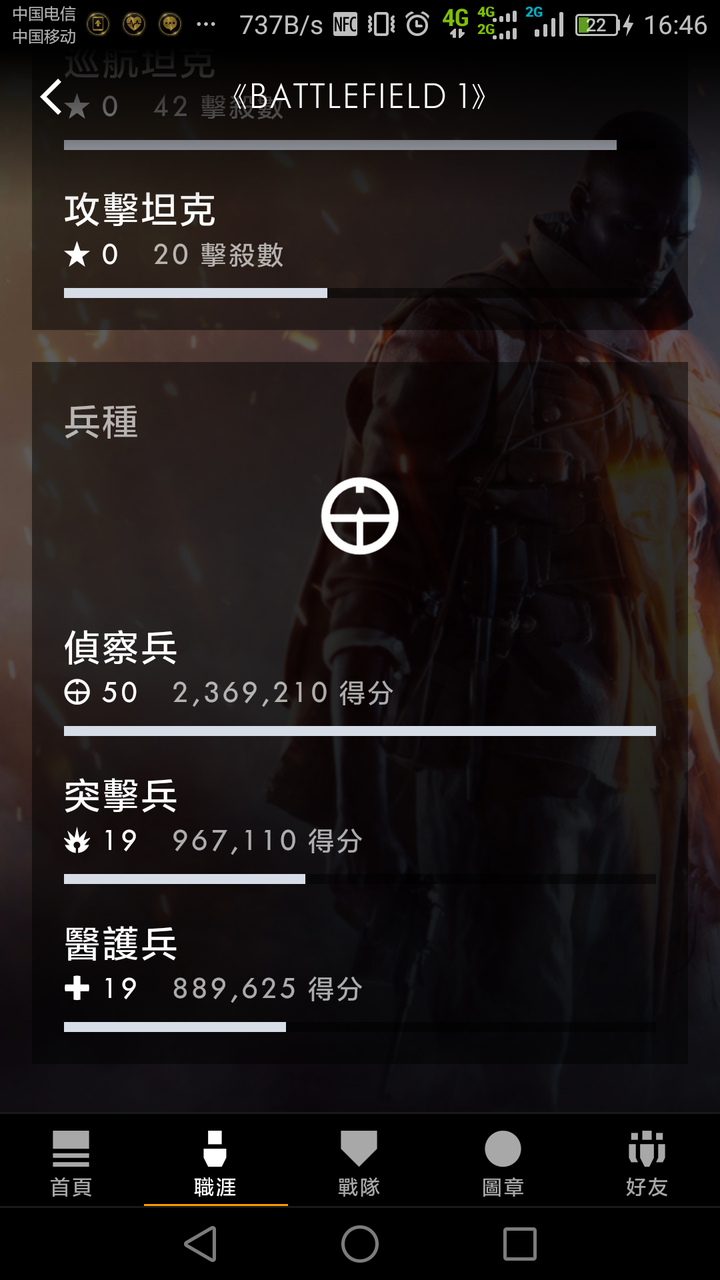720x1280 pixels.
Task: Select the 職涯 tab
Action: pyautogui.click(x=216, y=1161)
